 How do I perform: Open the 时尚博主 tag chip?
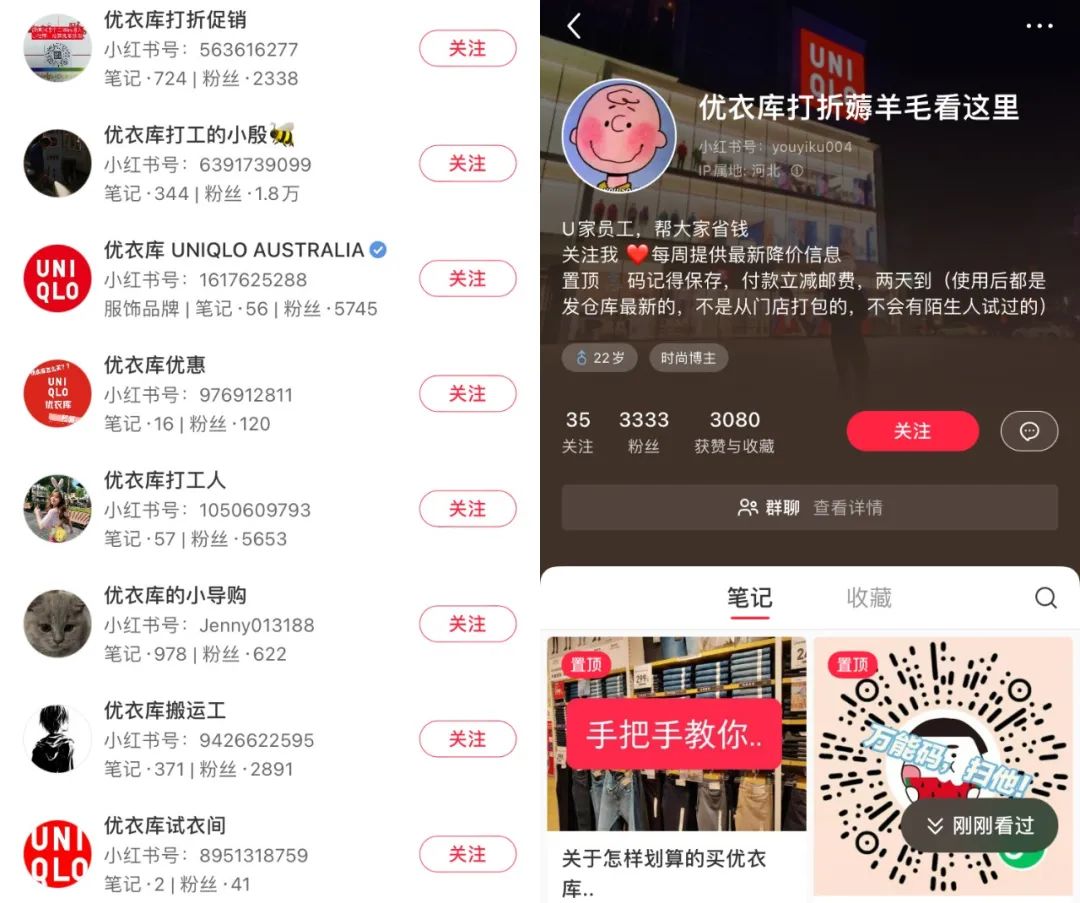[688, 358]
